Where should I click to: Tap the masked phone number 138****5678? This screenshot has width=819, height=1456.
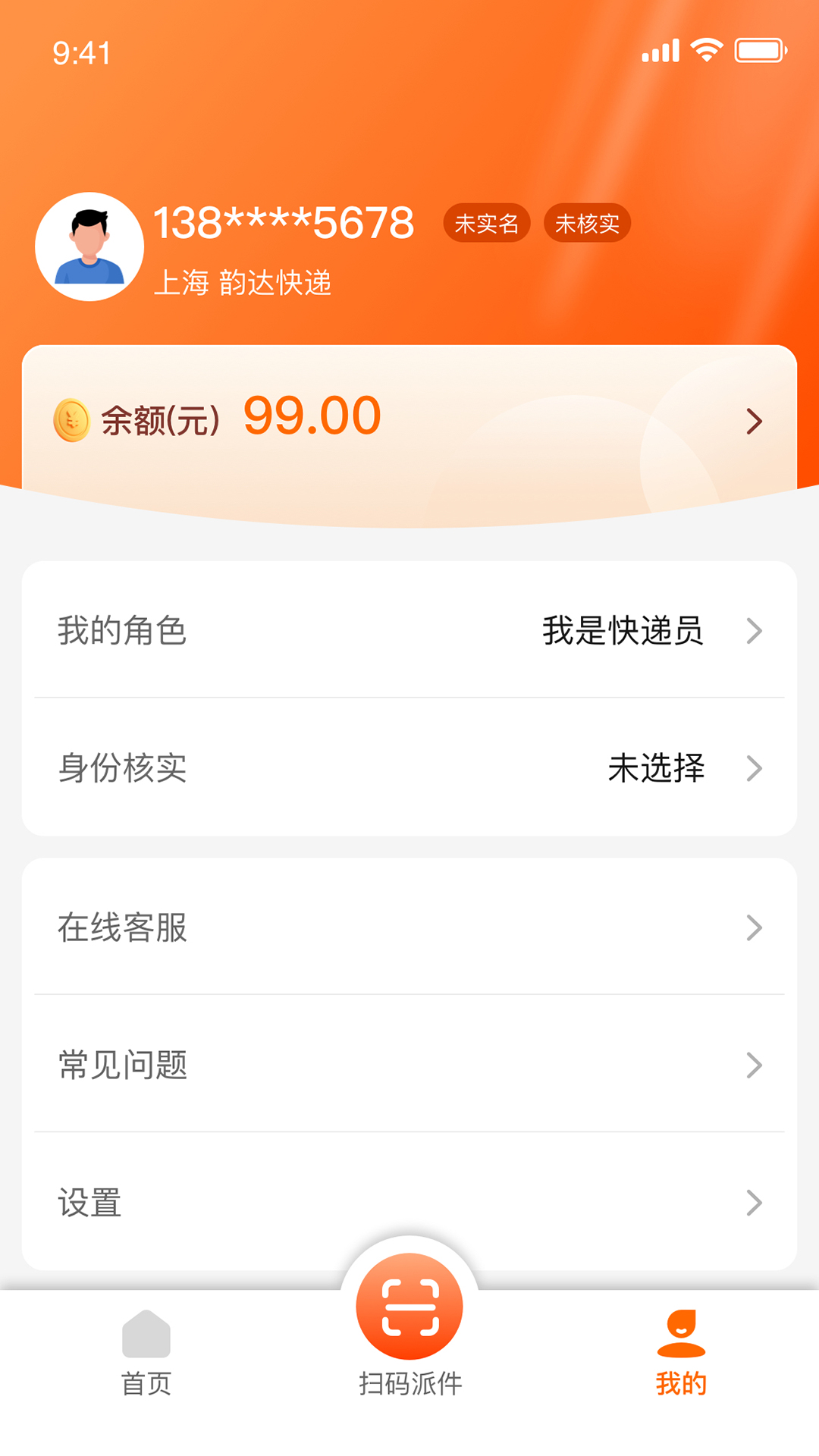[284, 222]
